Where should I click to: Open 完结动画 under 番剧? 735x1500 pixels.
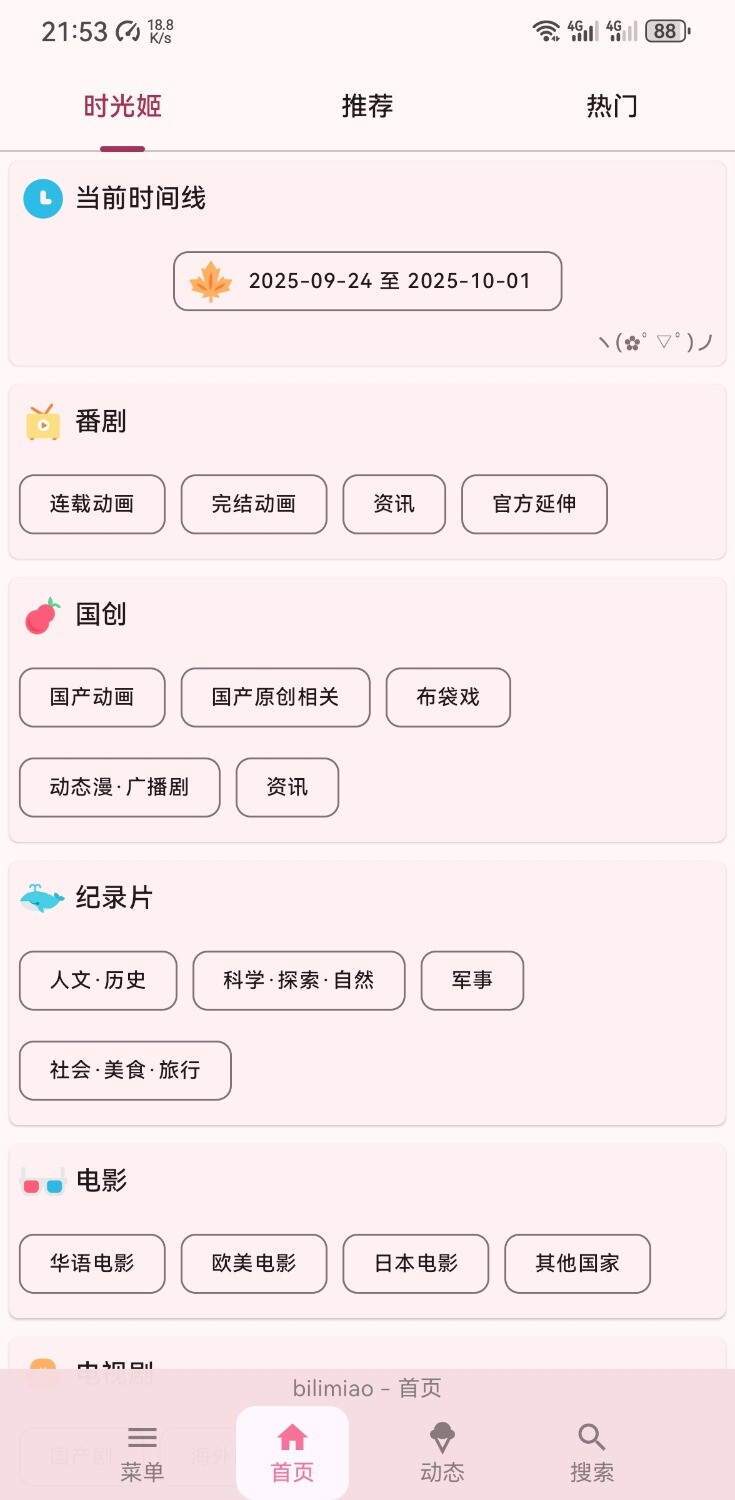click(254, 504)
